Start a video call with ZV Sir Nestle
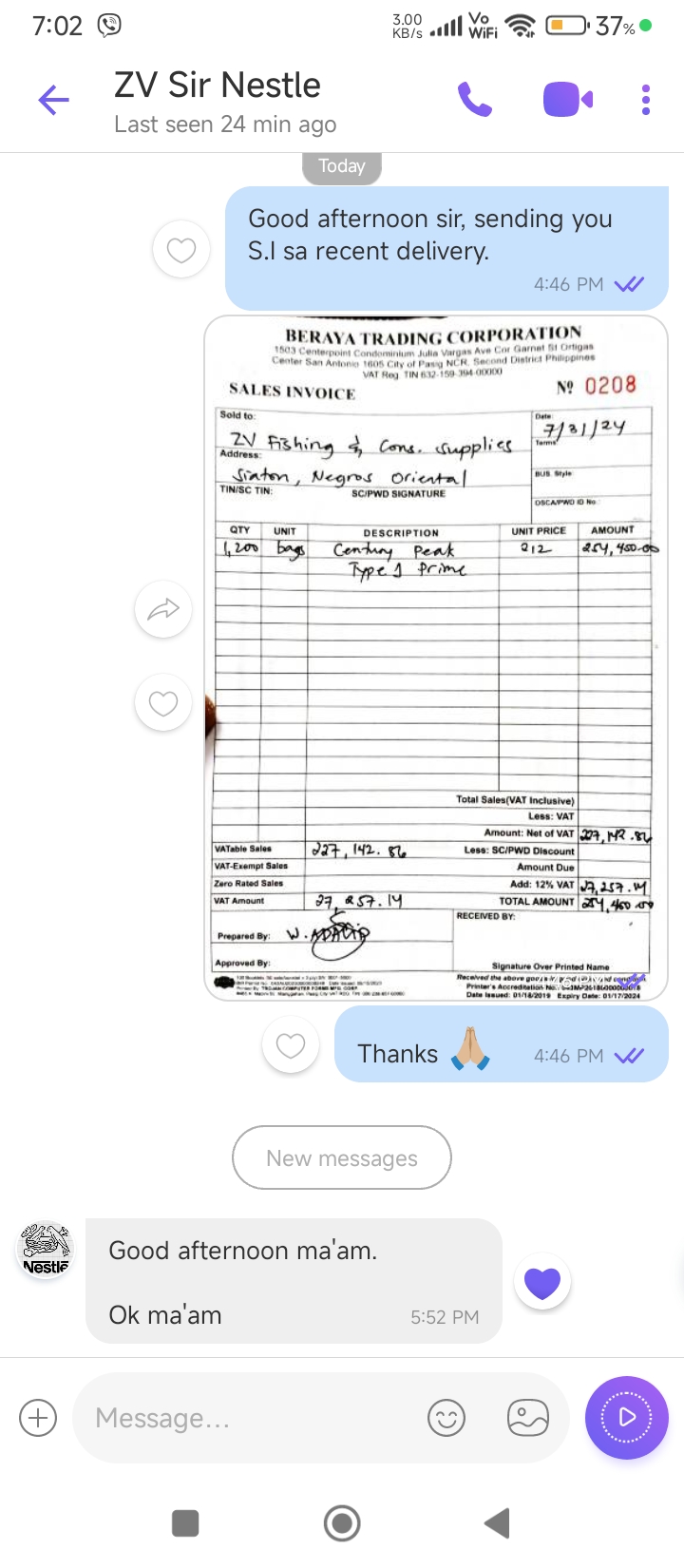Screen dimensions: 684x1568 567,99
